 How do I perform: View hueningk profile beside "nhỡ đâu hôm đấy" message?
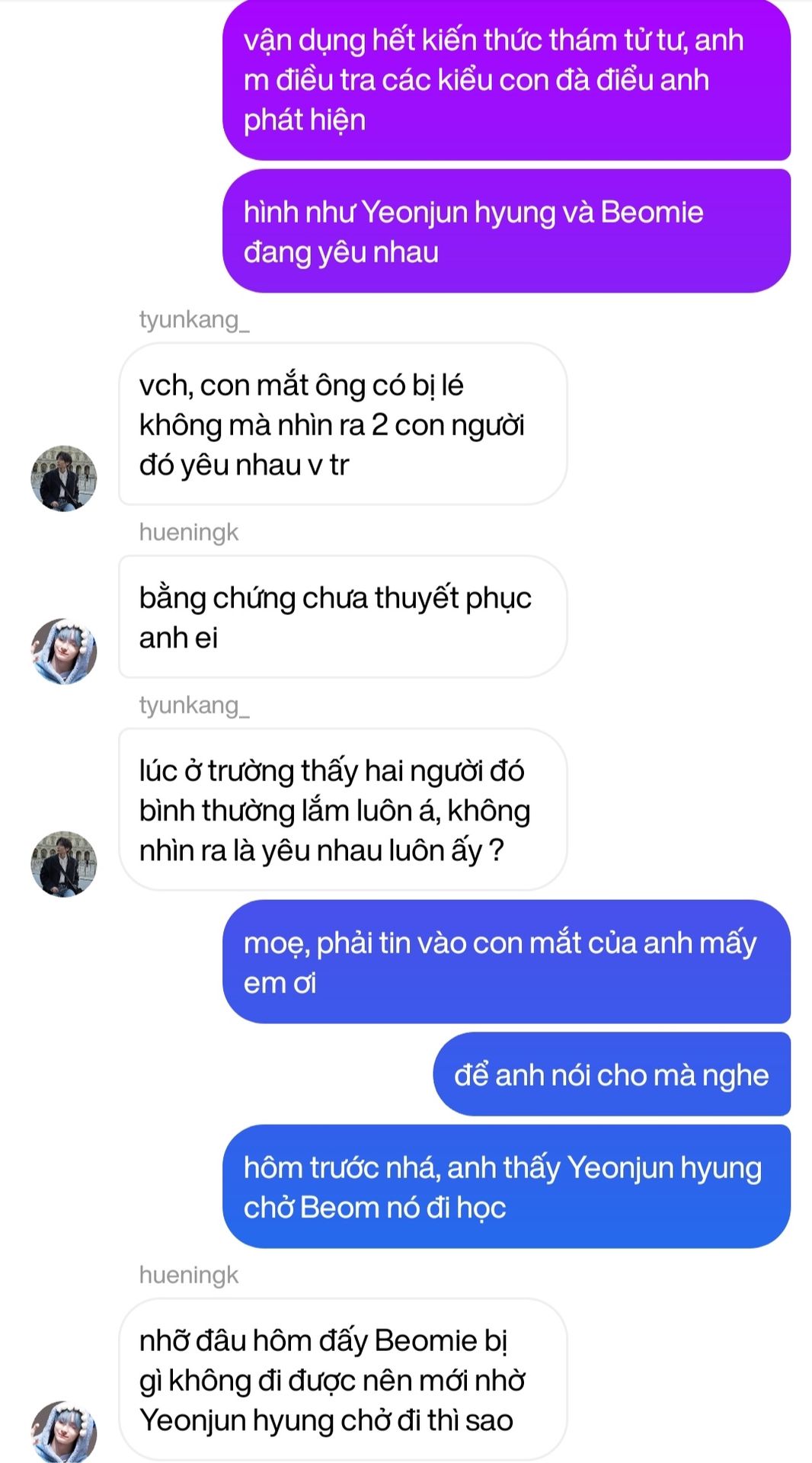(x=64, y=1433)
